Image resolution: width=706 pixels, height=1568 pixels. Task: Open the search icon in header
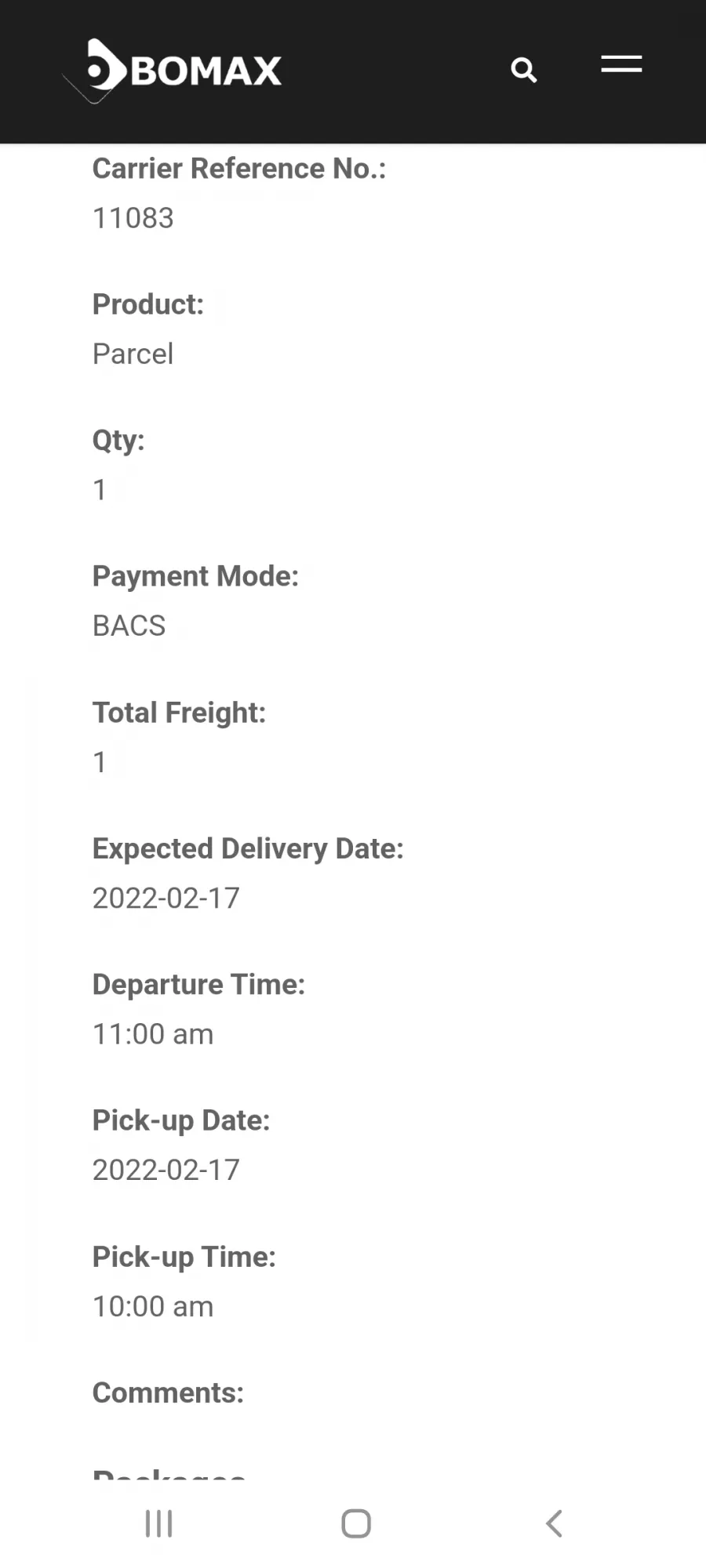click(524, 71)
